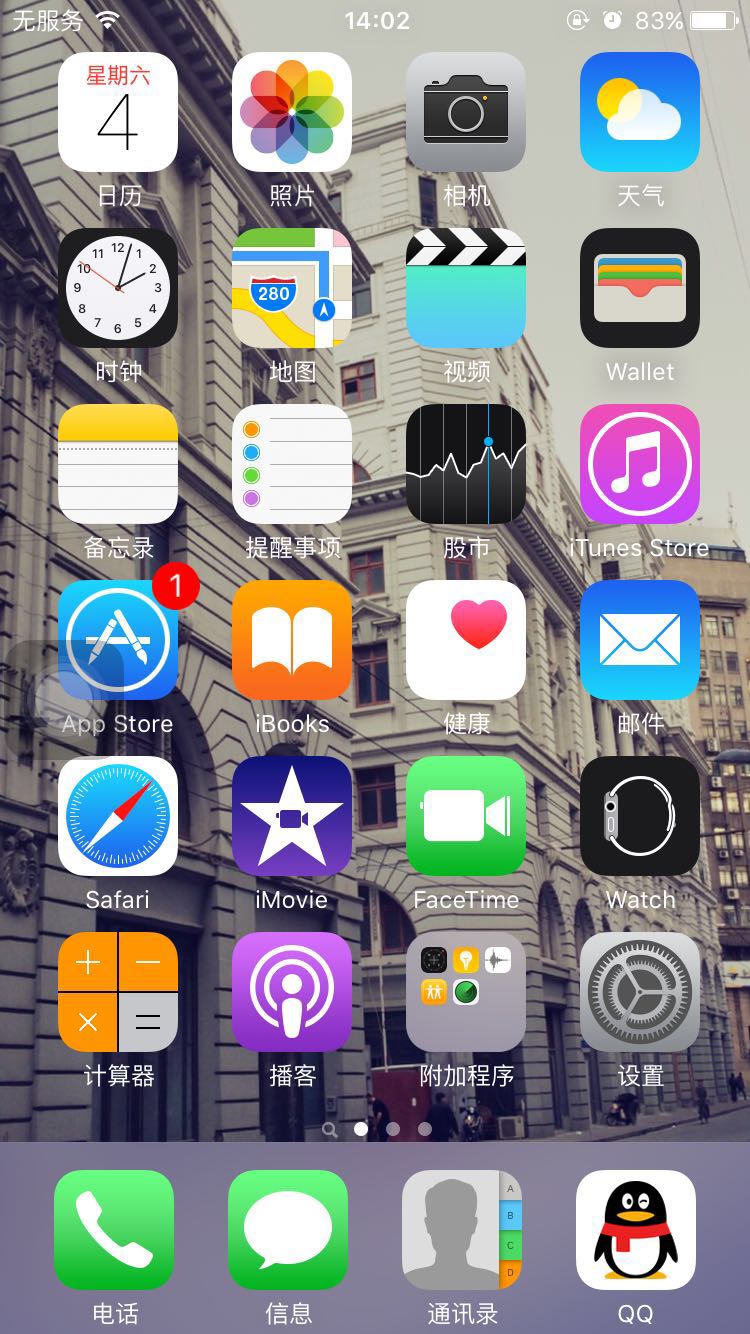This screenshot has width=750, height=1334.
Task: Open the 计算器 calculator
Action: pos(118,992)
